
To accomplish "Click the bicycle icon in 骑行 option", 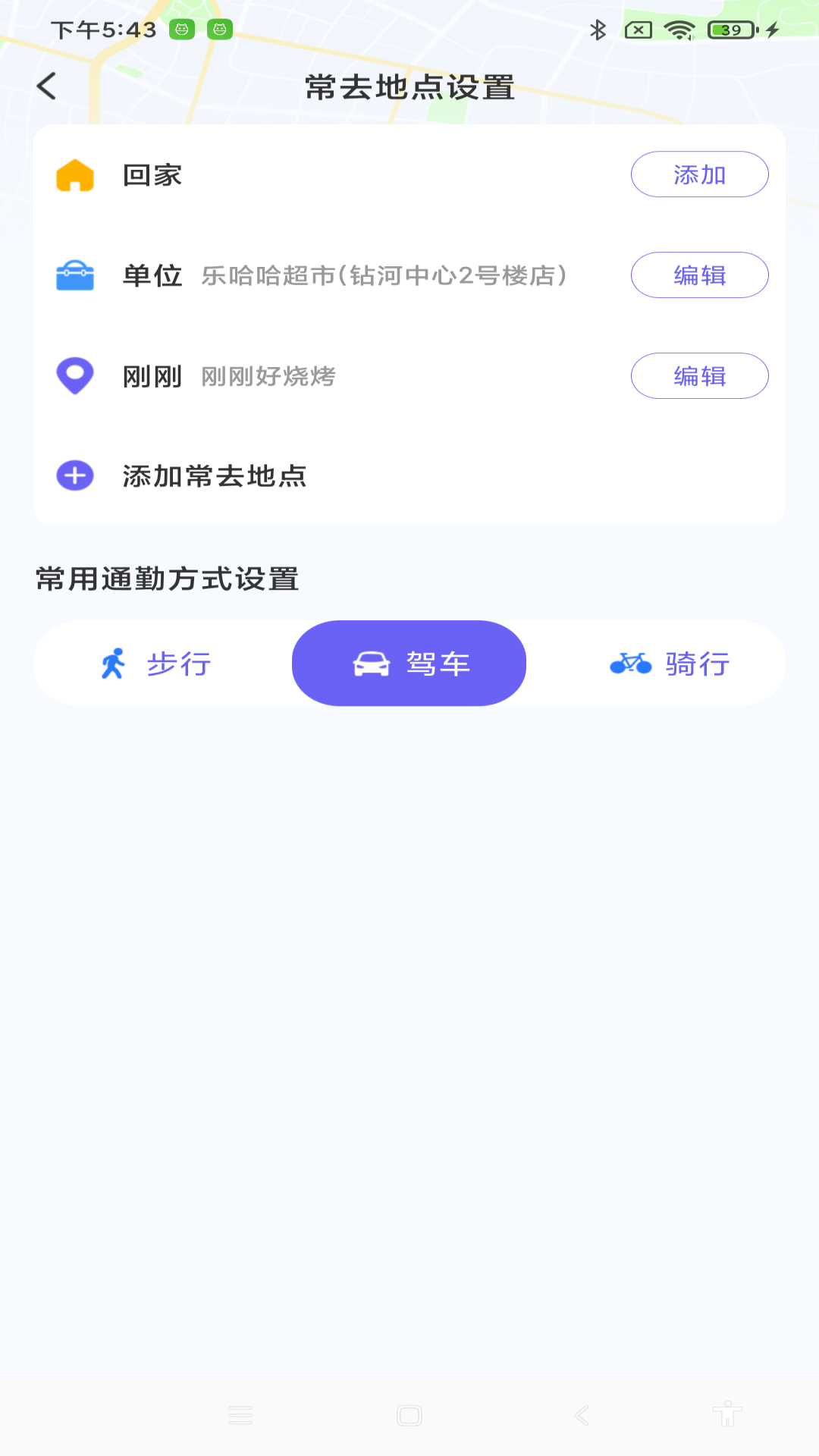I will 630,662.
